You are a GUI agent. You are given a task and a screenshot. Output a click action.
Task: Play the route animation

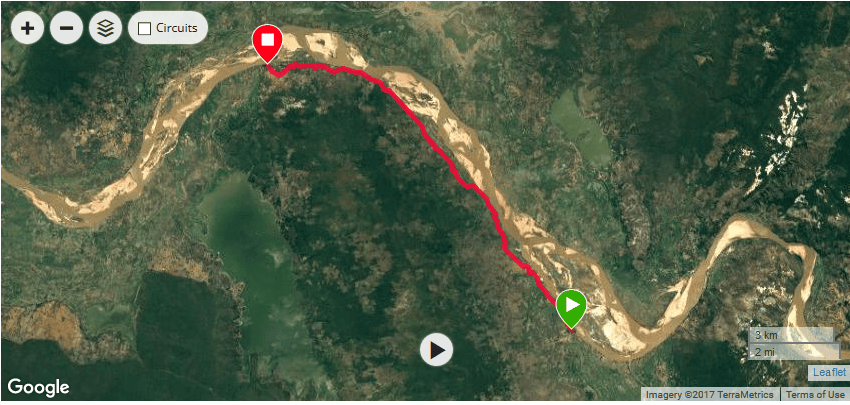(436, 349)
